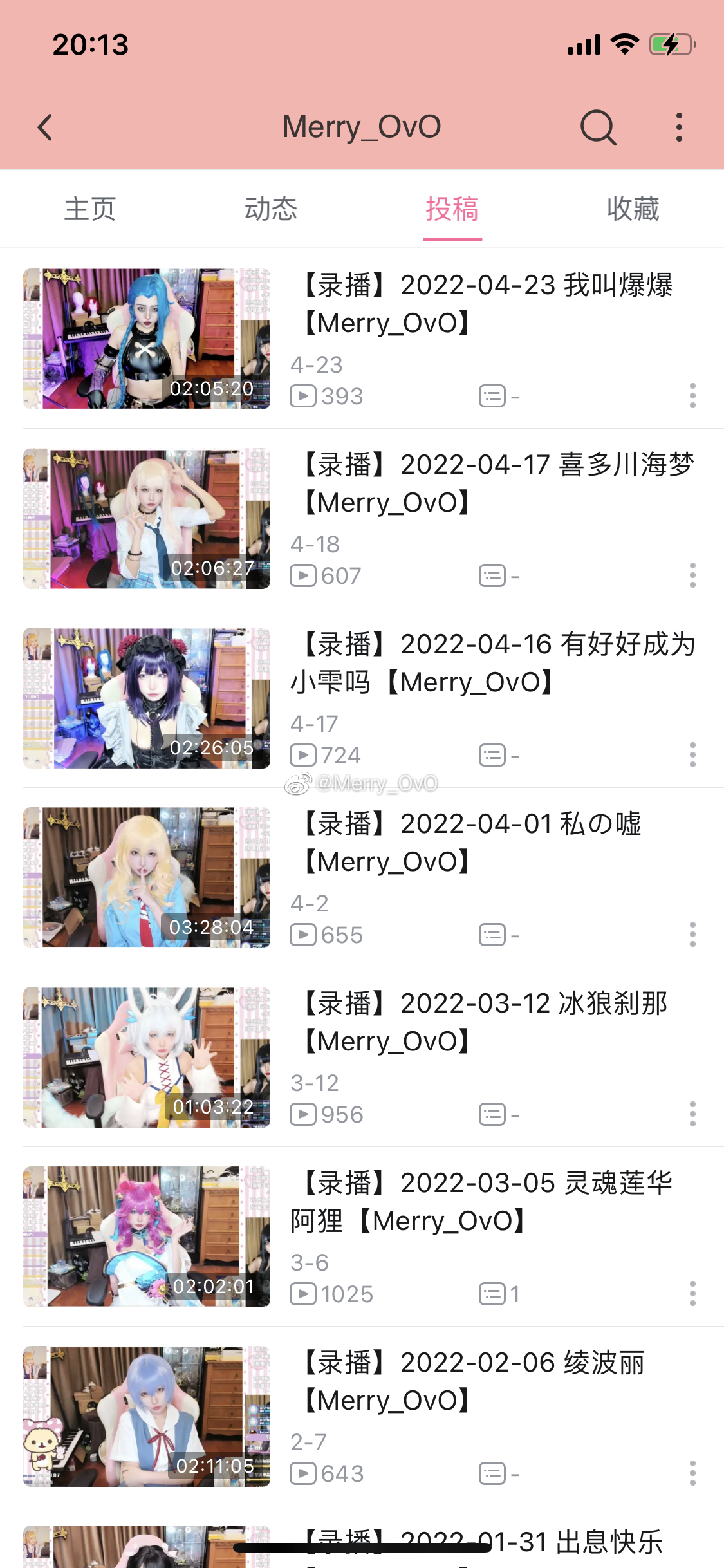The height and width of the screenshot is (1568, 724).
Task: Open more options for 2022-02-06 绫波丽 video
Action: tap(692, 1473)
